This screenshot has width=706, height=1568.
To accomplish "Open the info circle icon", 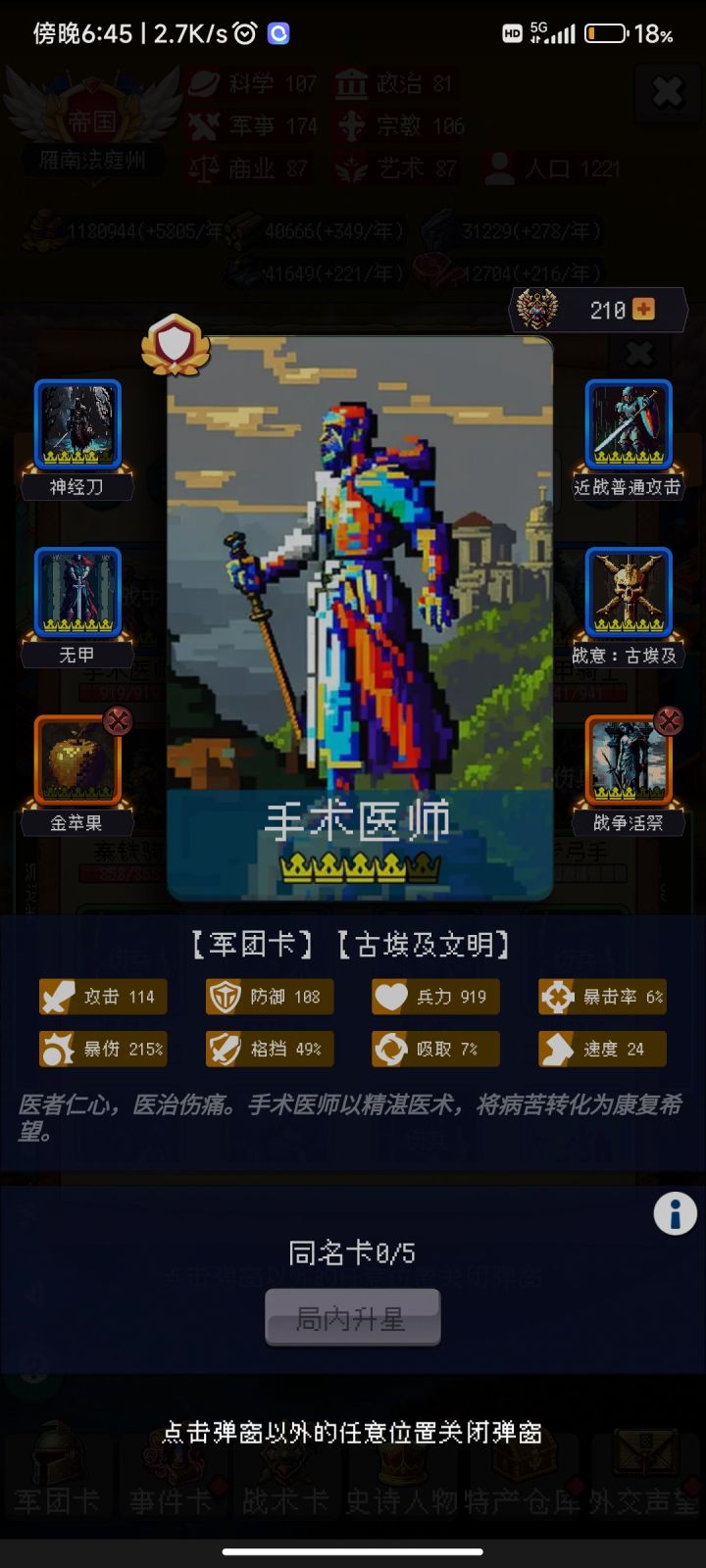I will tap(674, 1213).
